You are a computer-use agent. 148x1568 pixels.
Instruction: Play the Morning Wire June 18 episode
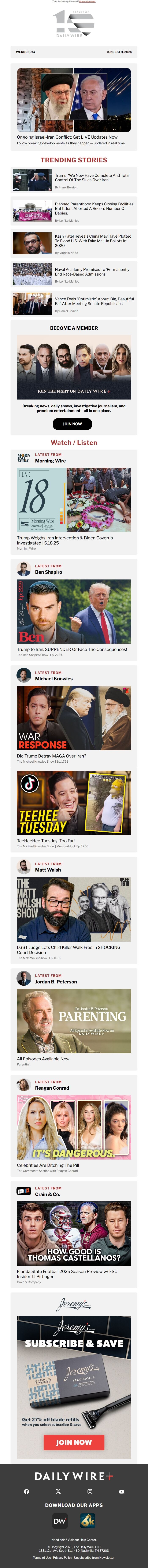(x=73, y=500)
